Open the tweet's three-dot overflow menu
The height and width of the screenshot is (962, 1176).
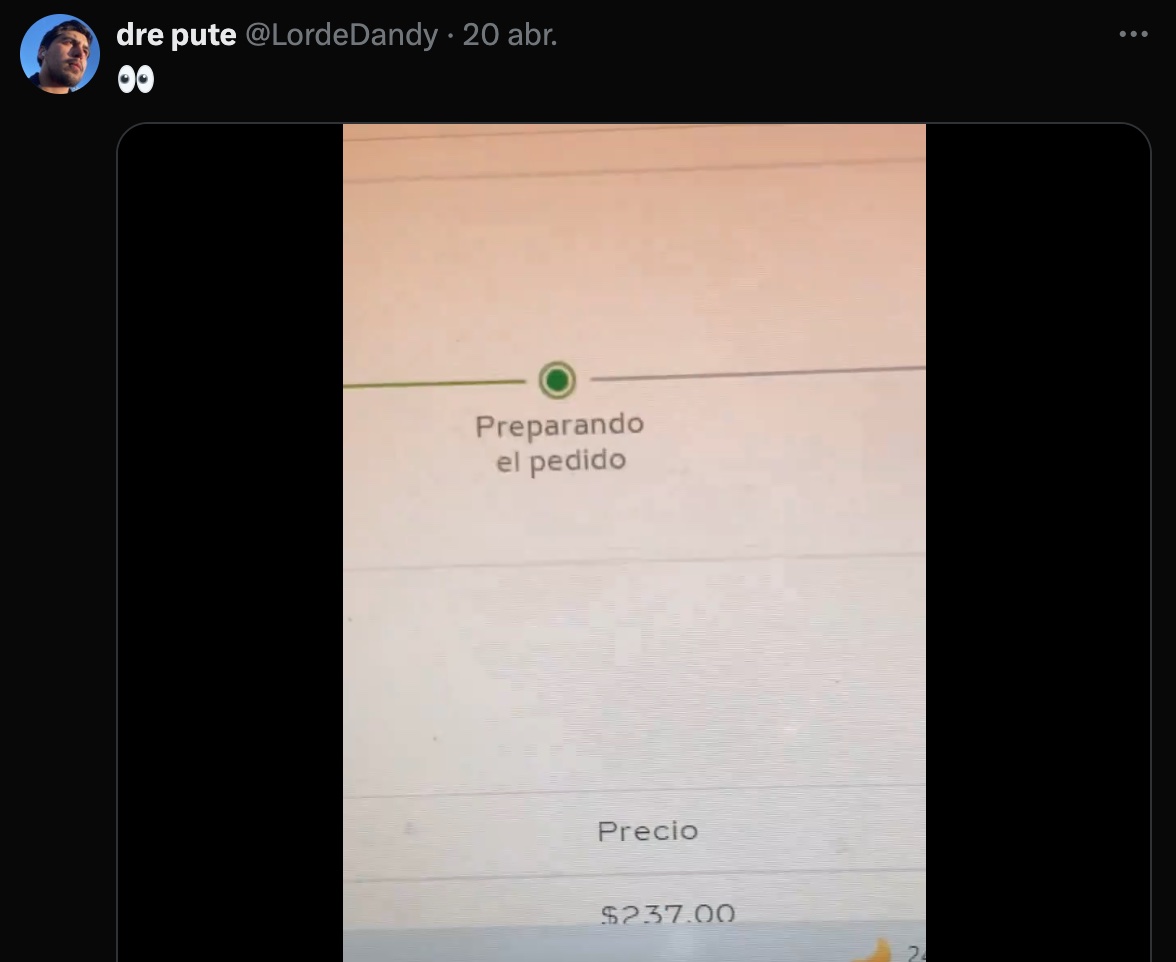pos(1133,35)
